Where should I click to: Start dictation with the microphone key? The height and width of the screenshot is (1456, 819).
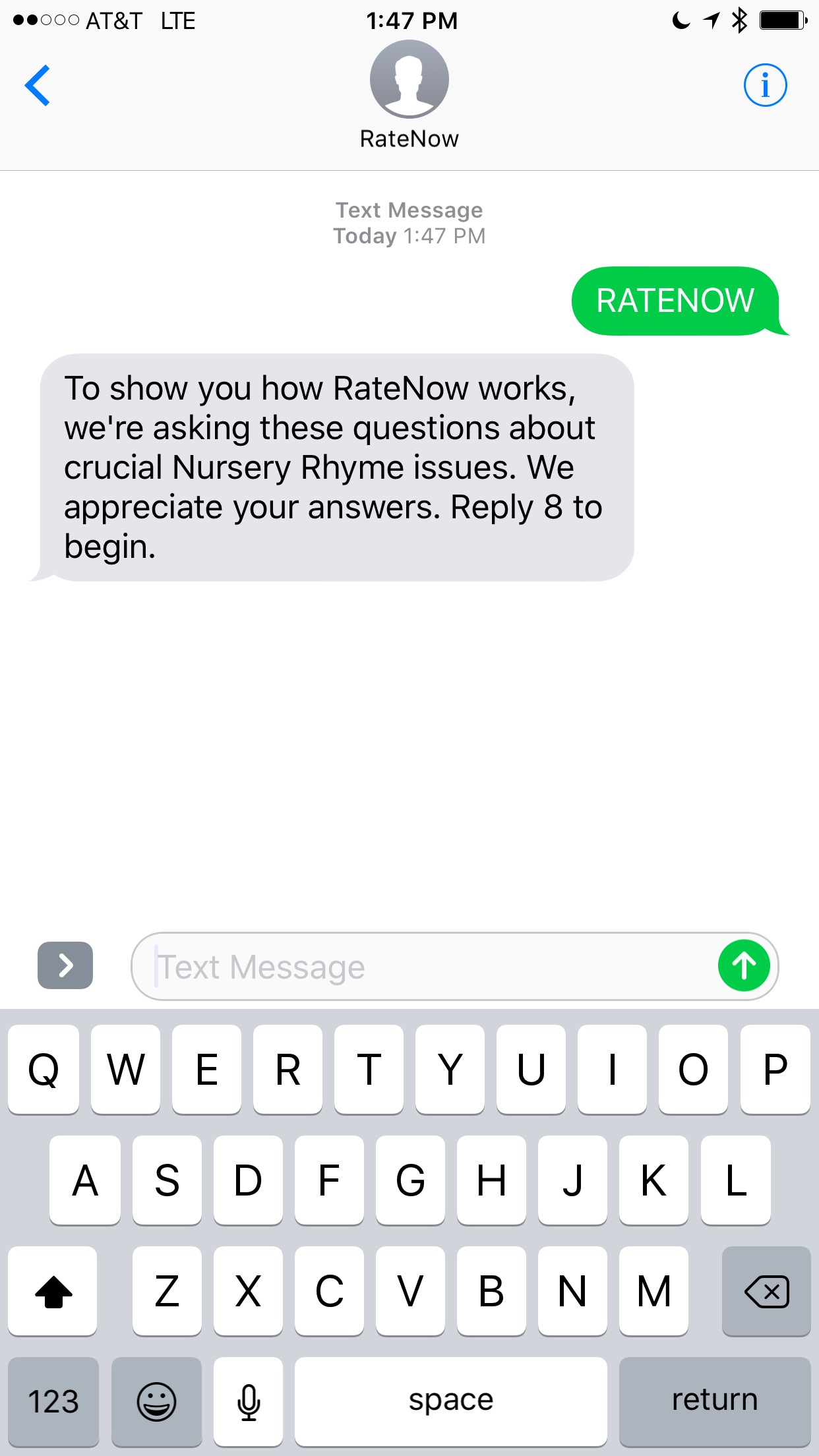click(248, 1401)
